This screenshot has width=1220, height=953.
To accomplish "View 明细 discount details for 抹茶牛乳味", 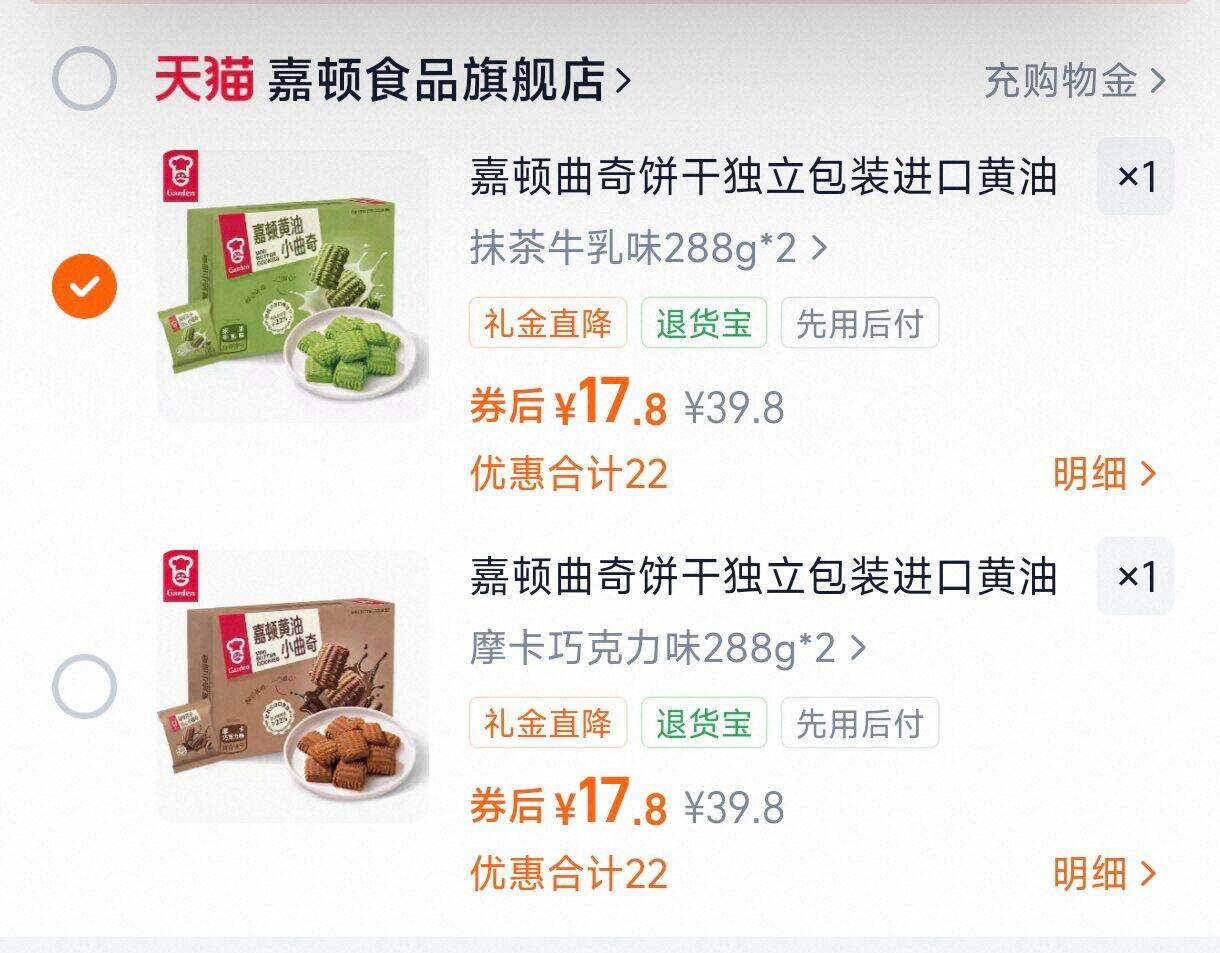I will tap(1104, 474).
